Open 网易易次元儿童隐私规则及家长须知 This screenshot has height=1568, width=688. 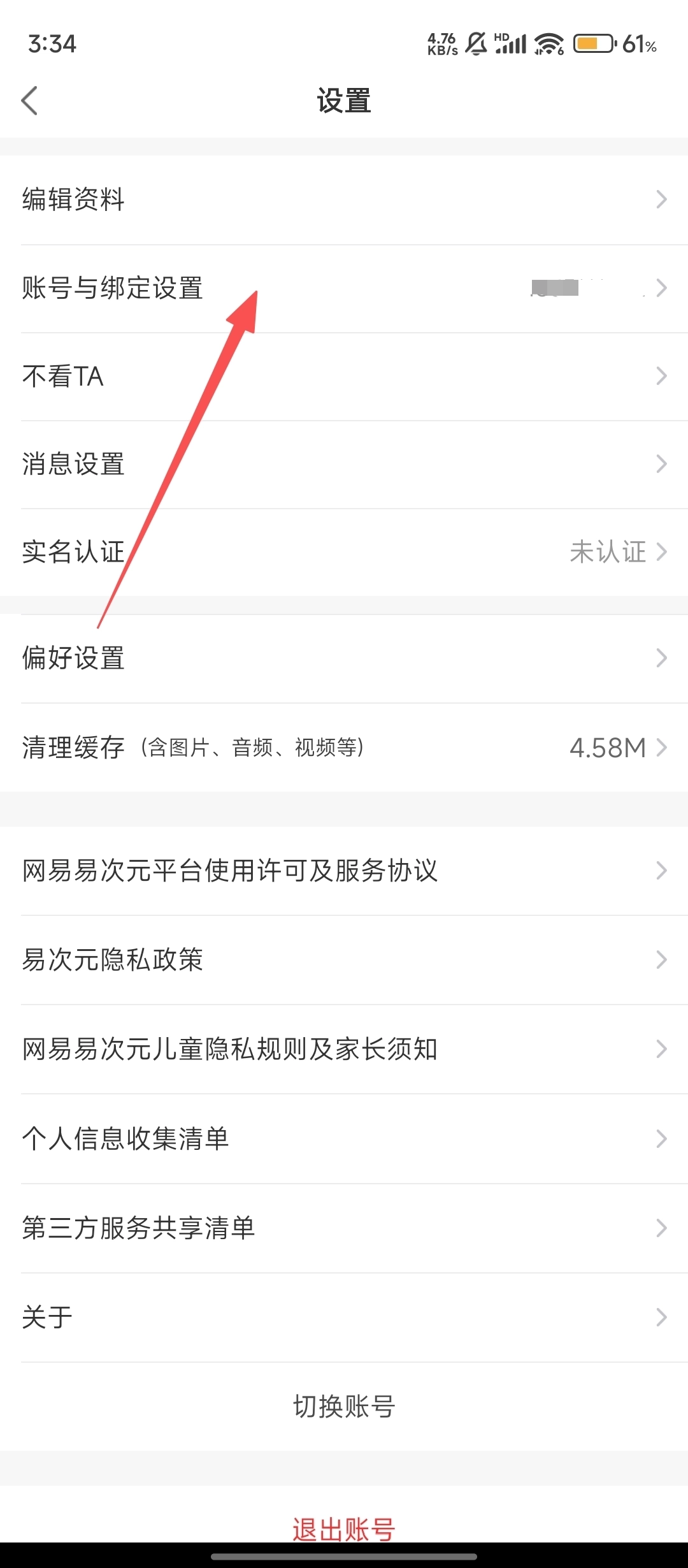point(344,1049)
